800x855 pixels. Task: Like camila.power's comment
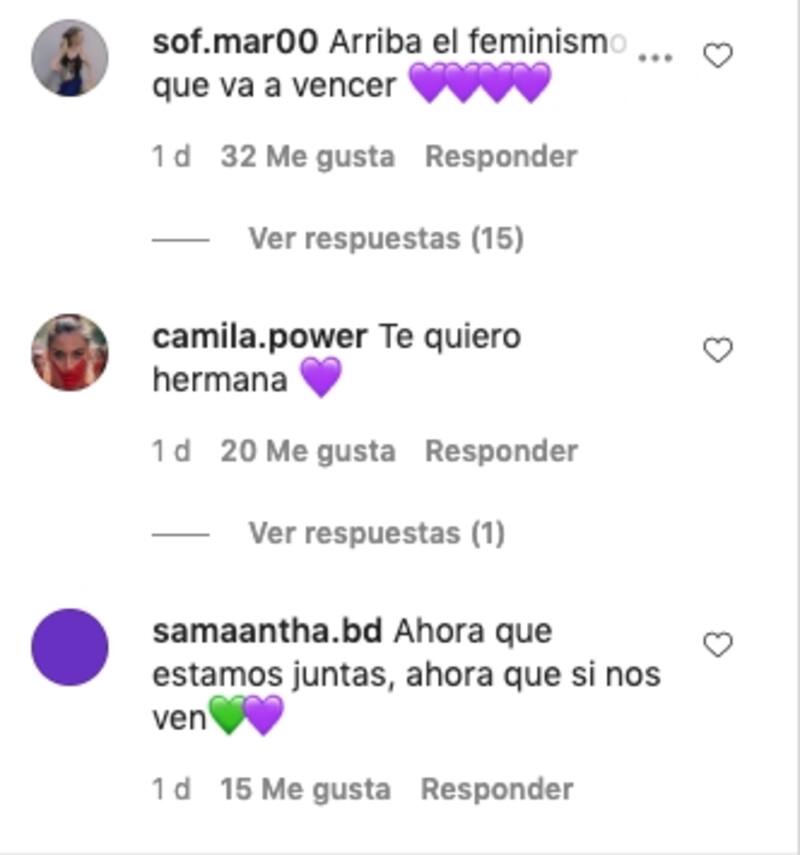(x=718, y=350)
